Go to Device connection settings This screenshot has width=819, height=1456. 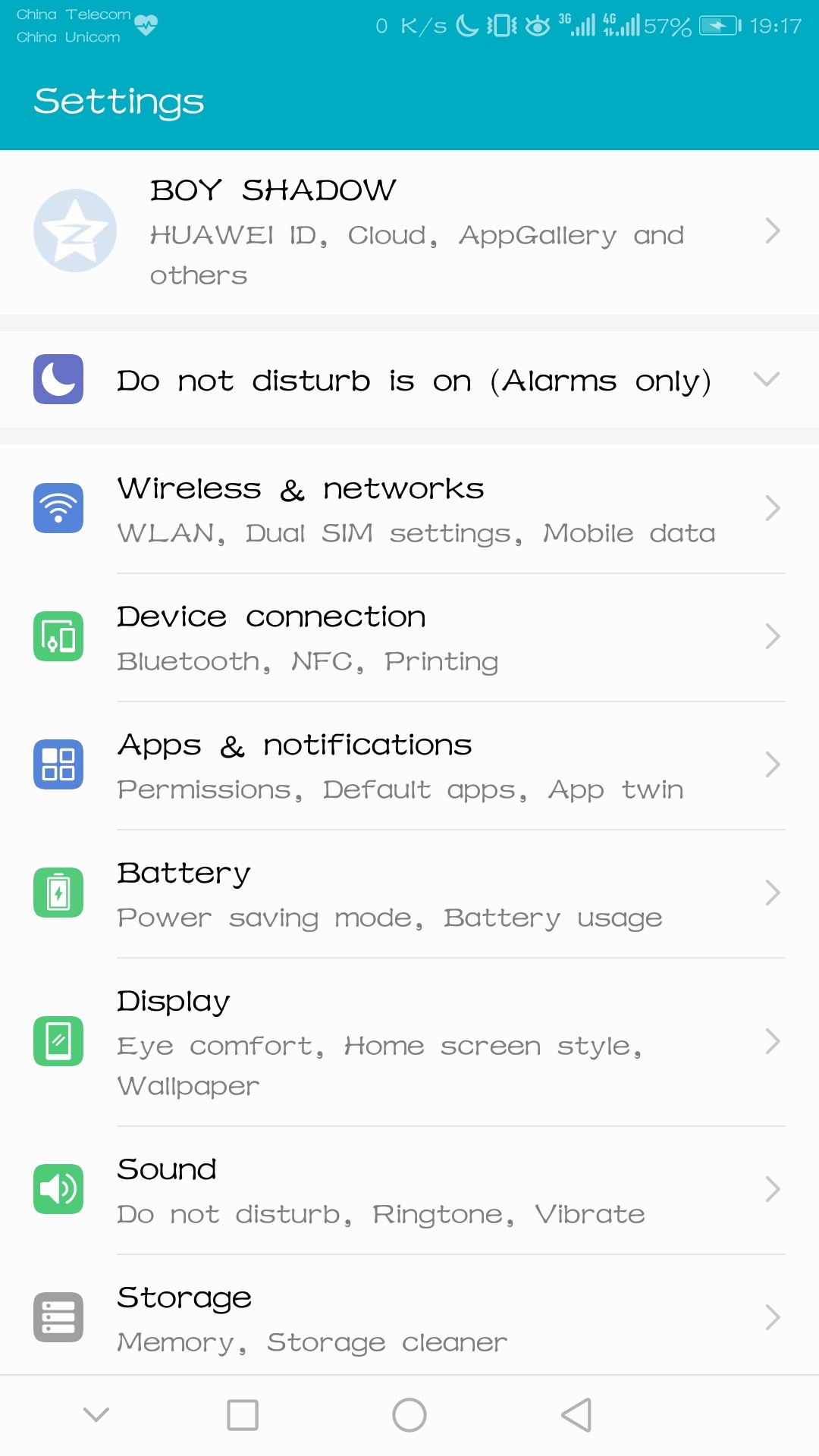(409, 637)
